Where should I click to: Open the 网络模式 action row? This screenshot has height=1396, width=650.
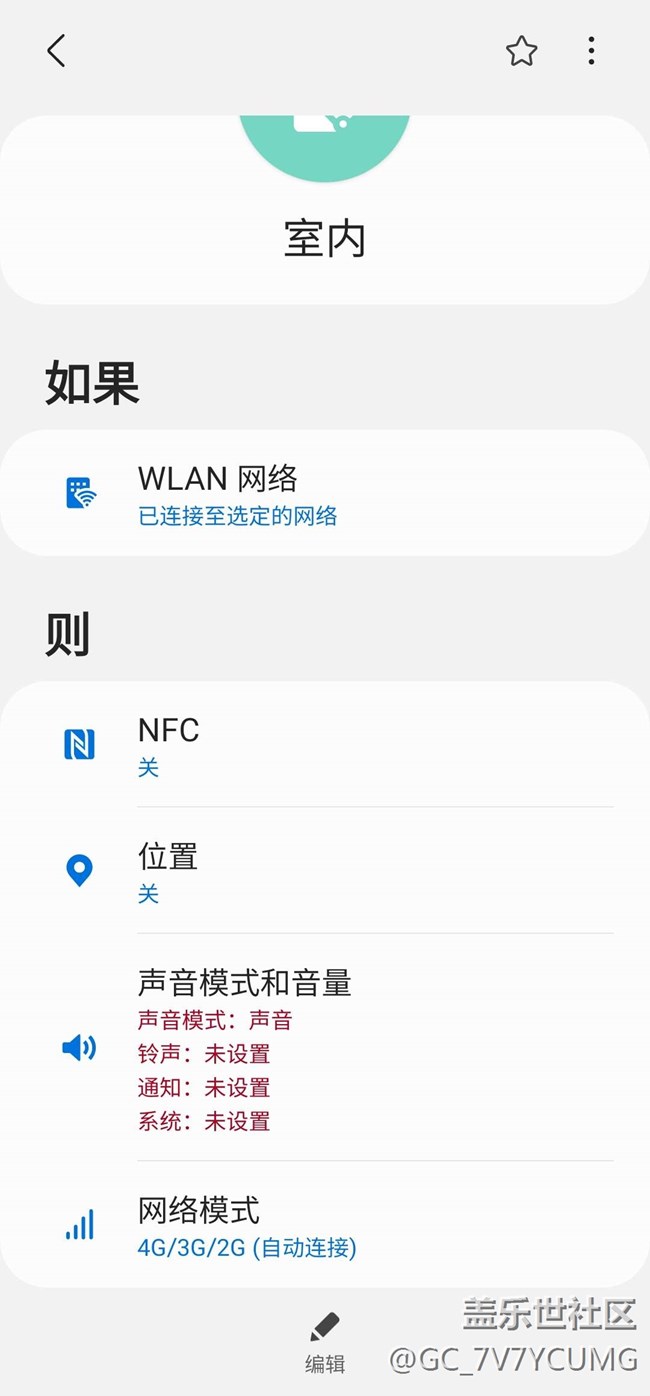click(325, 1224)
